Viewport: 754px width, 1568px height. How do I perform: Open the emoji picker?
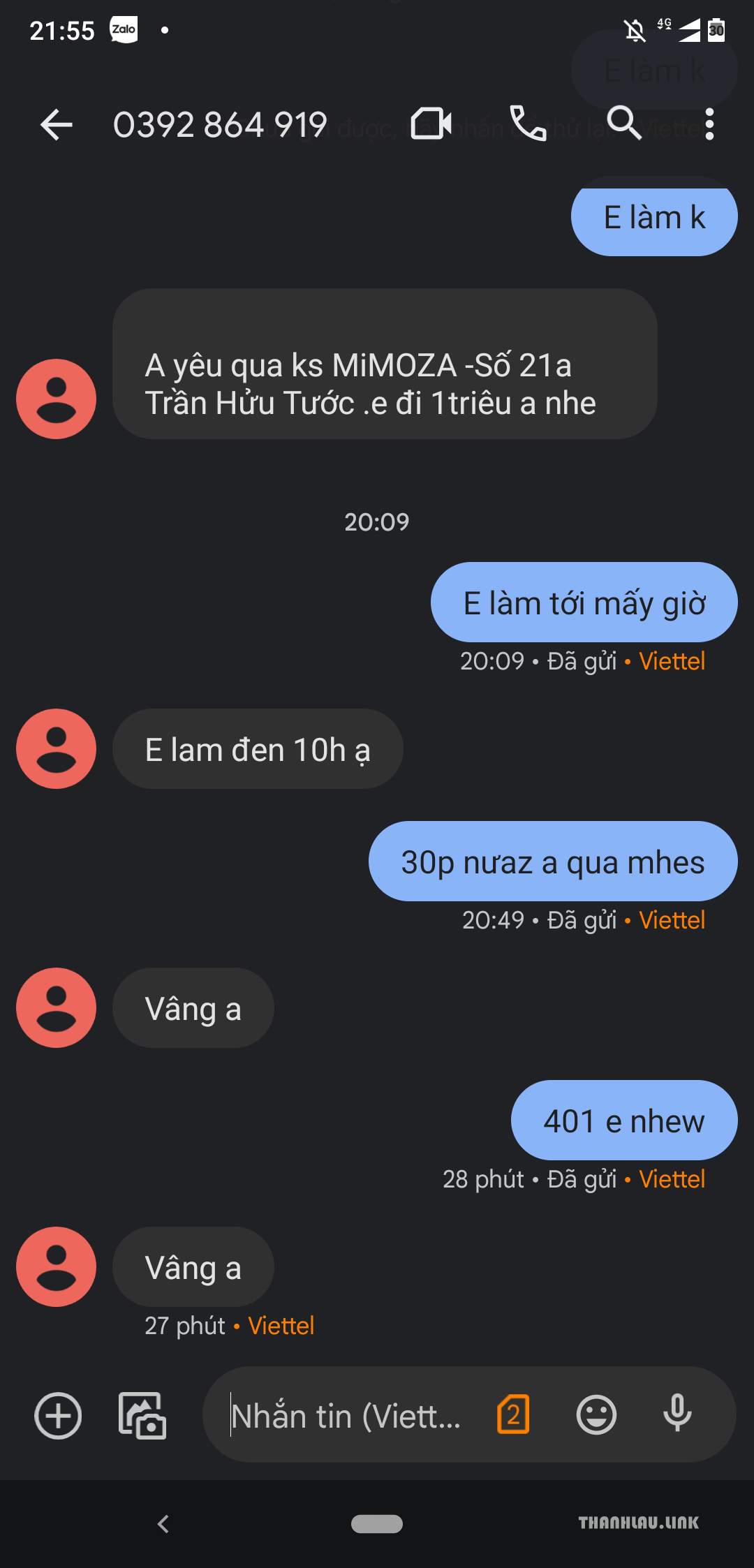596,1415
